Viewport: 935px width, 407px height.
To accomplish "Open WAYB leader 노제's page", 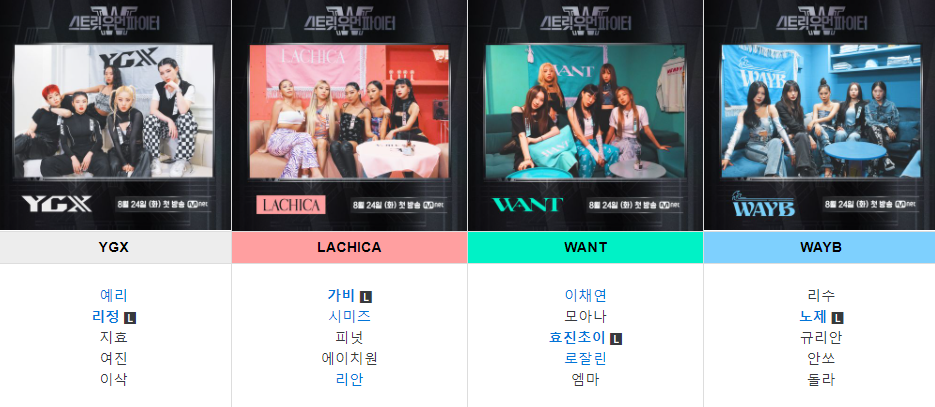I will coord(813,316).
